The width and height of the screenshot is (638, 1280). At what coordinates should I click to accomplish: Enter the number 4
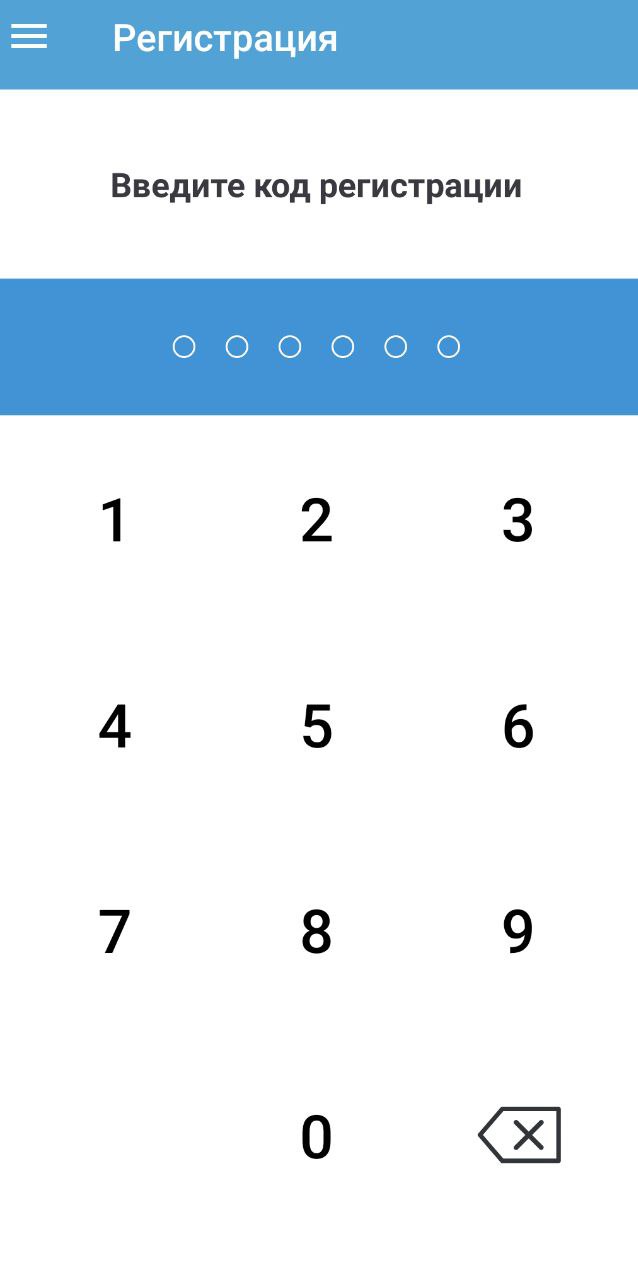click(115, 727)
